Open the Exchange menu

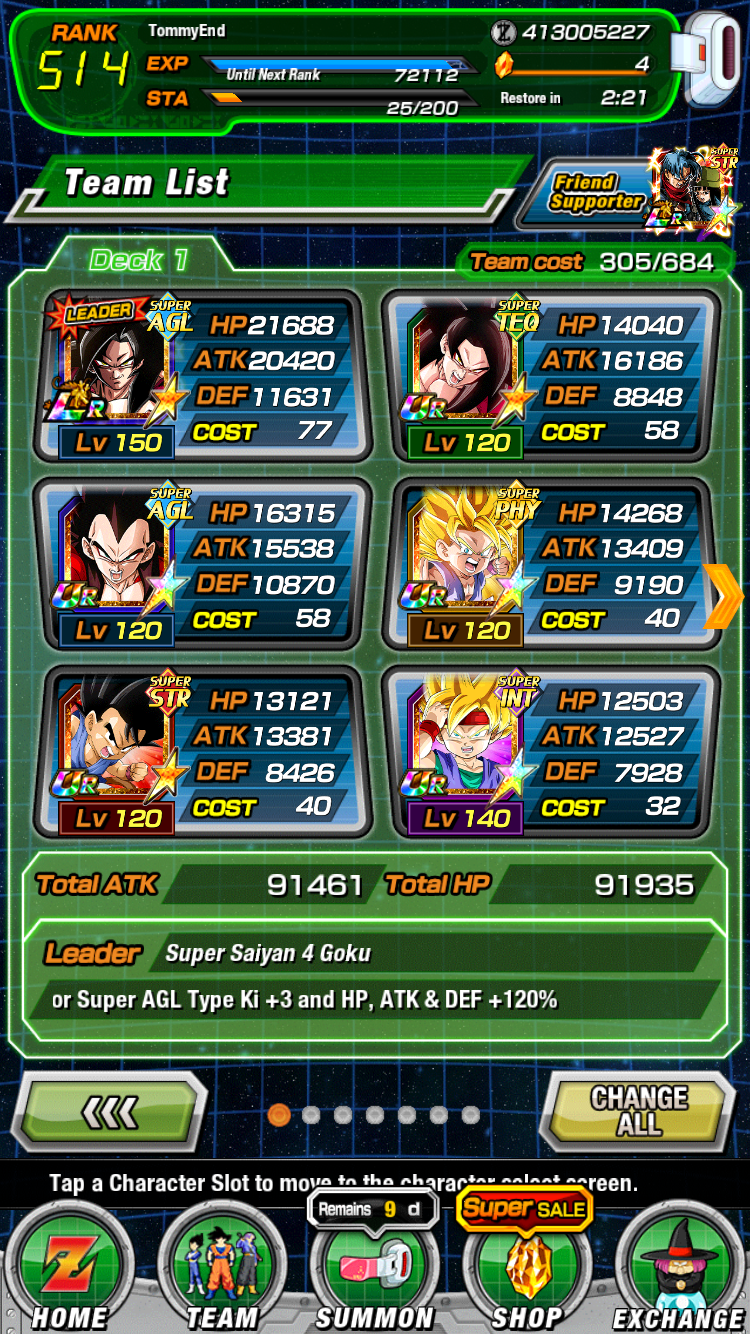679,1268
